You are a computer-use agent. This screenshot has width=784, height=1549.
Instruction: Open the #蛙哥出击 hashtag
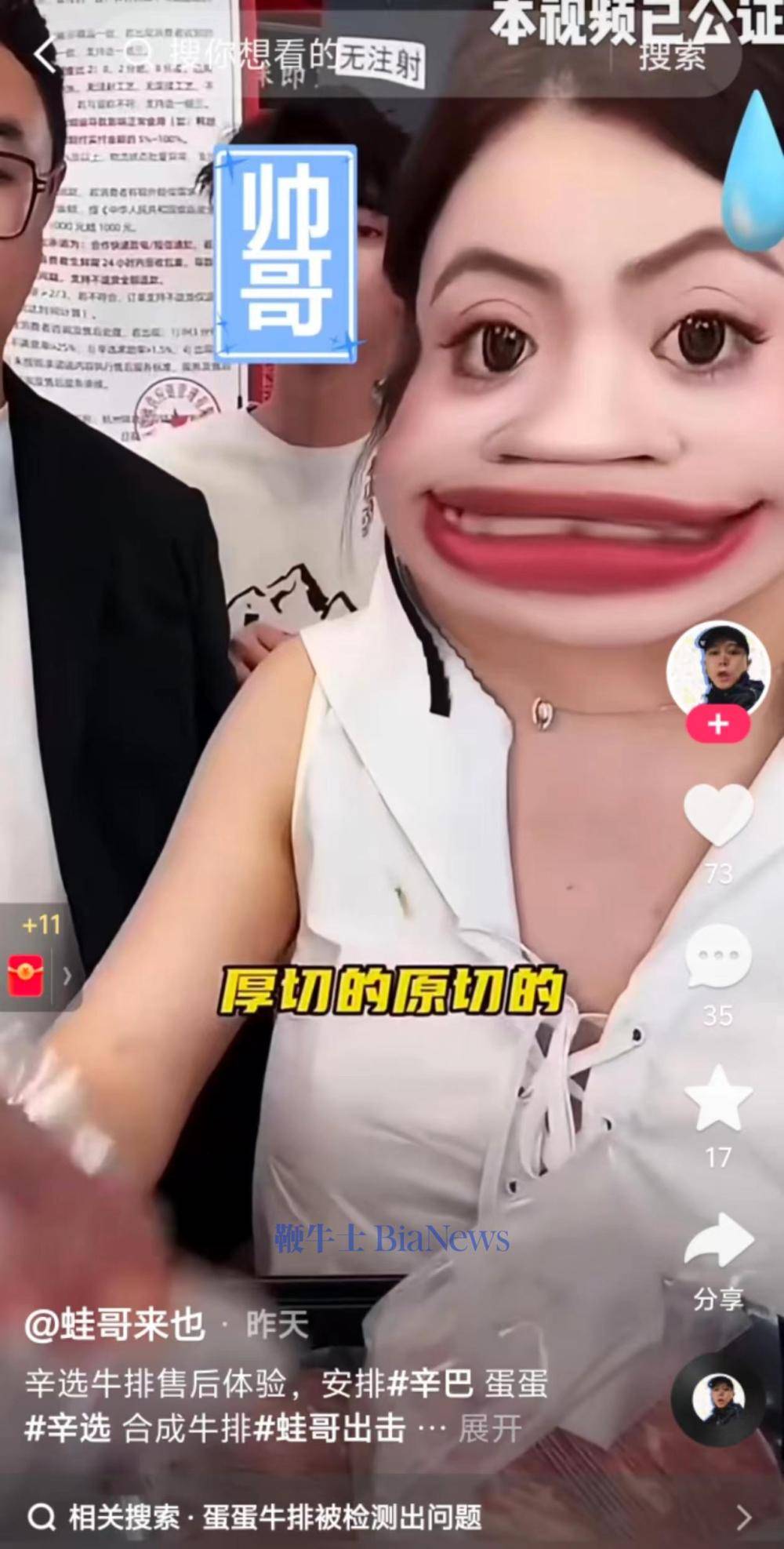coord(331,1429)
